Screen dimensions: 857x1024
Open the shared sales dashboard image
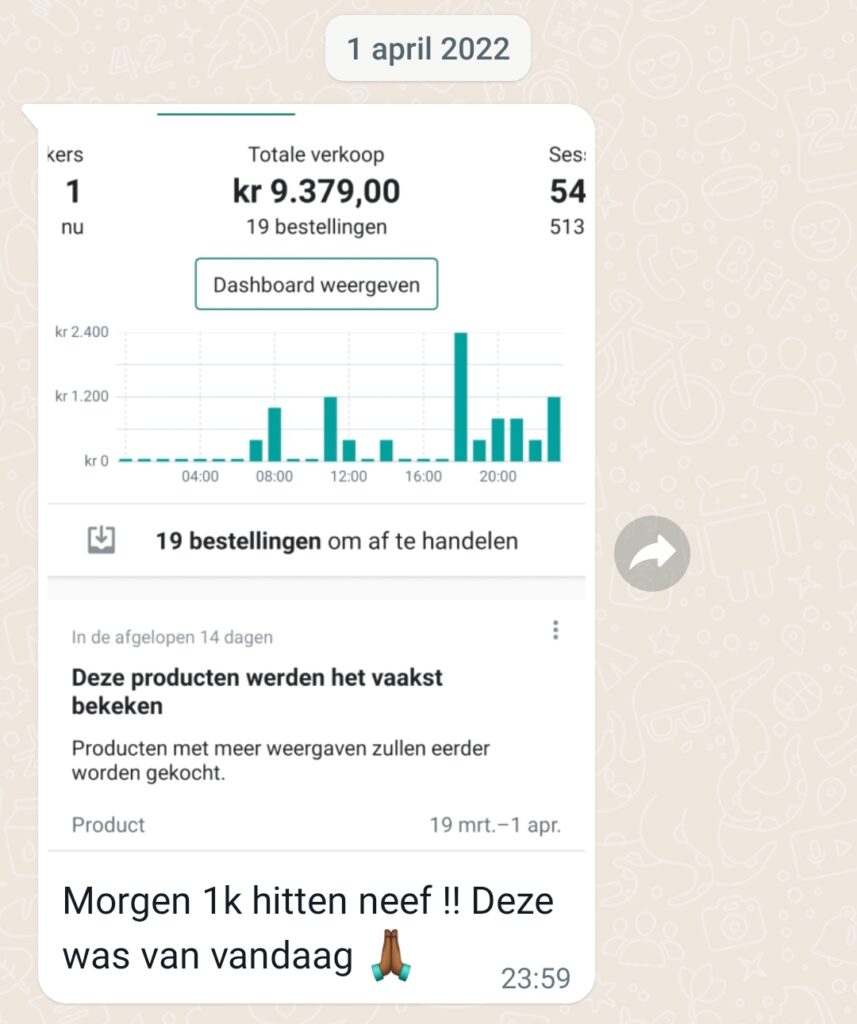coord(316,480)
